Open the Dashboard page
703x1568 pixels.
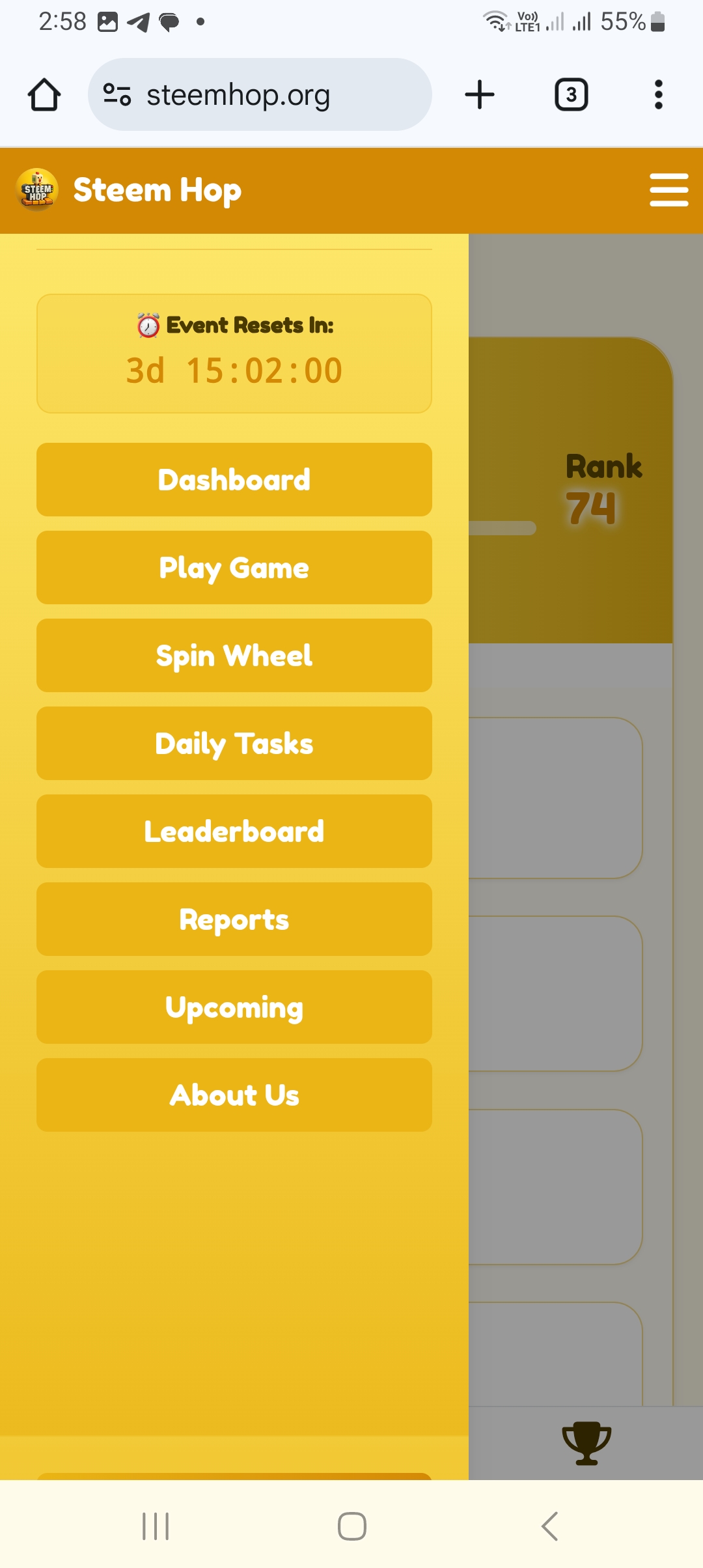point(234,480)
